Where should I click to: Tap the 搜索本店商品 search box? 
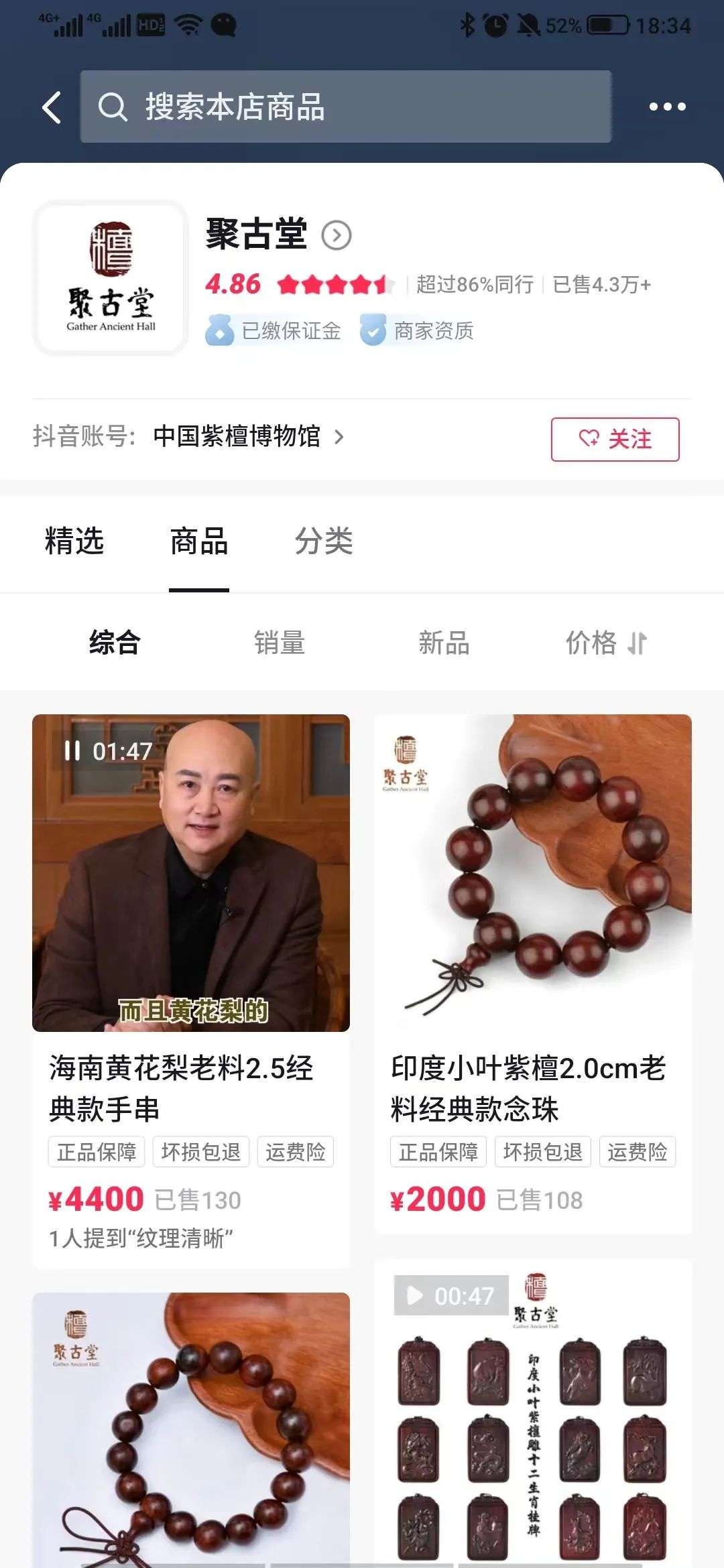point(345,107)
